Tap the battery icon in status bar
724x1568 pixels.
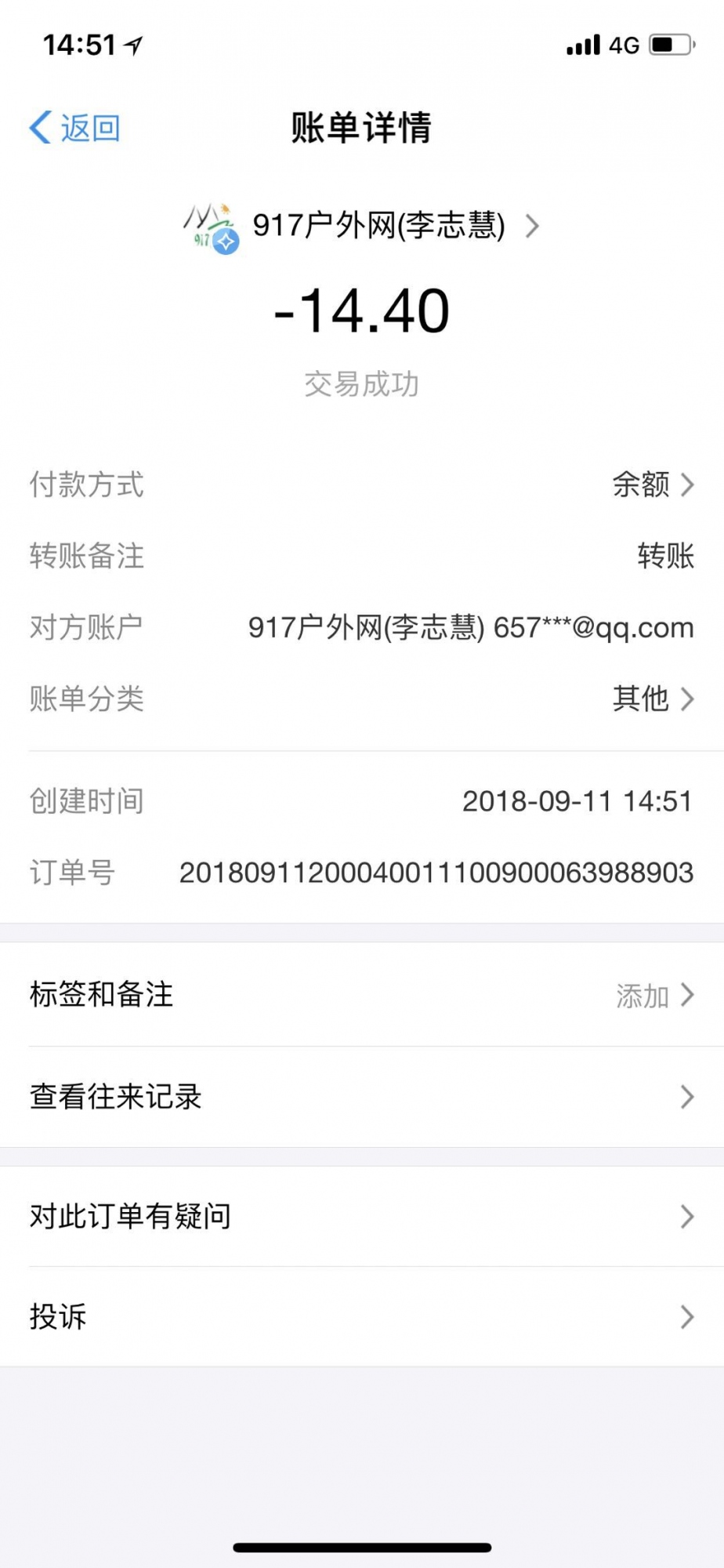coord(670,45)
